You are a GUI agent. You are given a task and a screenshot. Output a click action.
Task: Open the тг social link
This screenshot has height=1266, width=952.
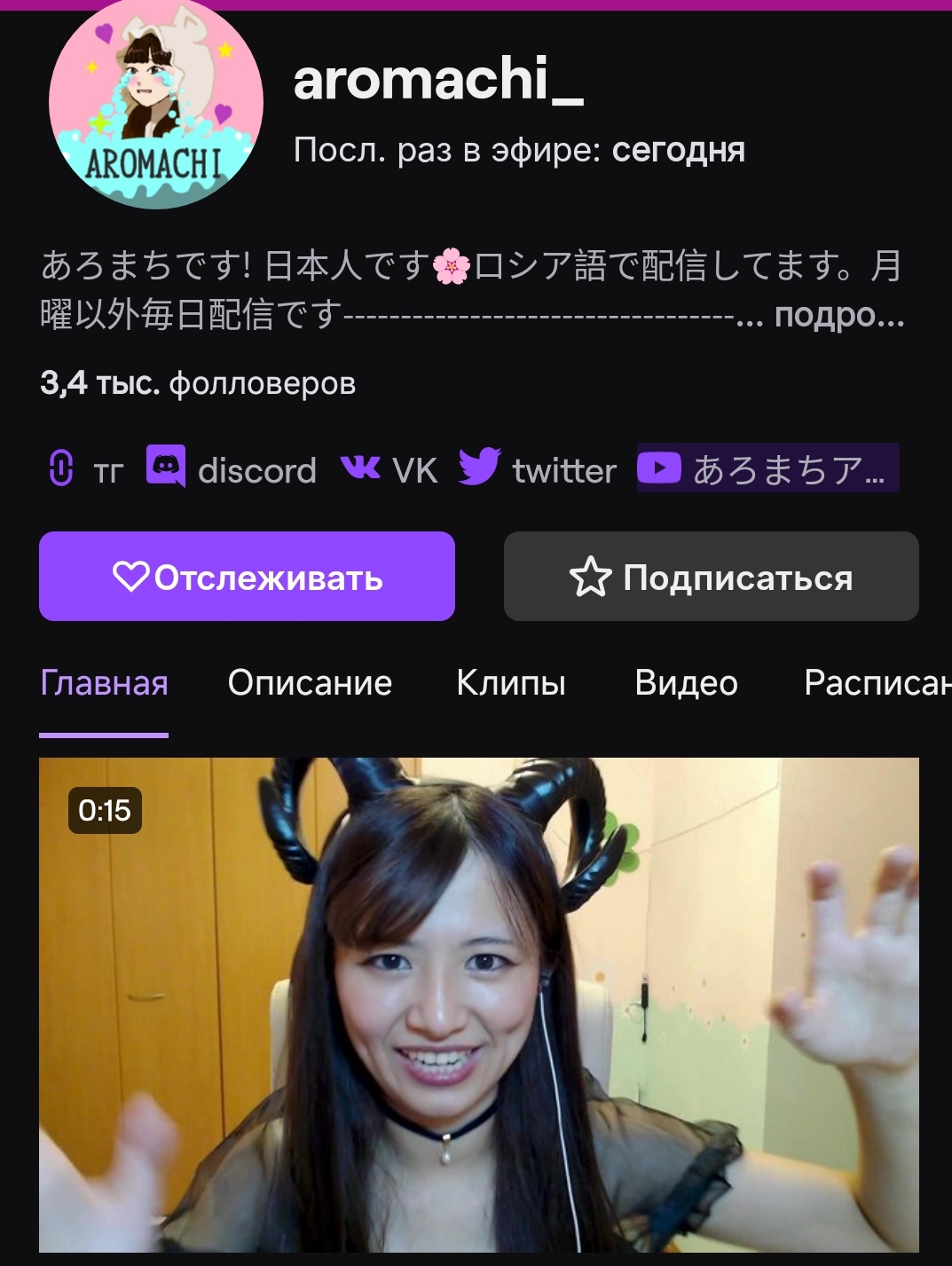pyautogui.click(x=86, y=469)
